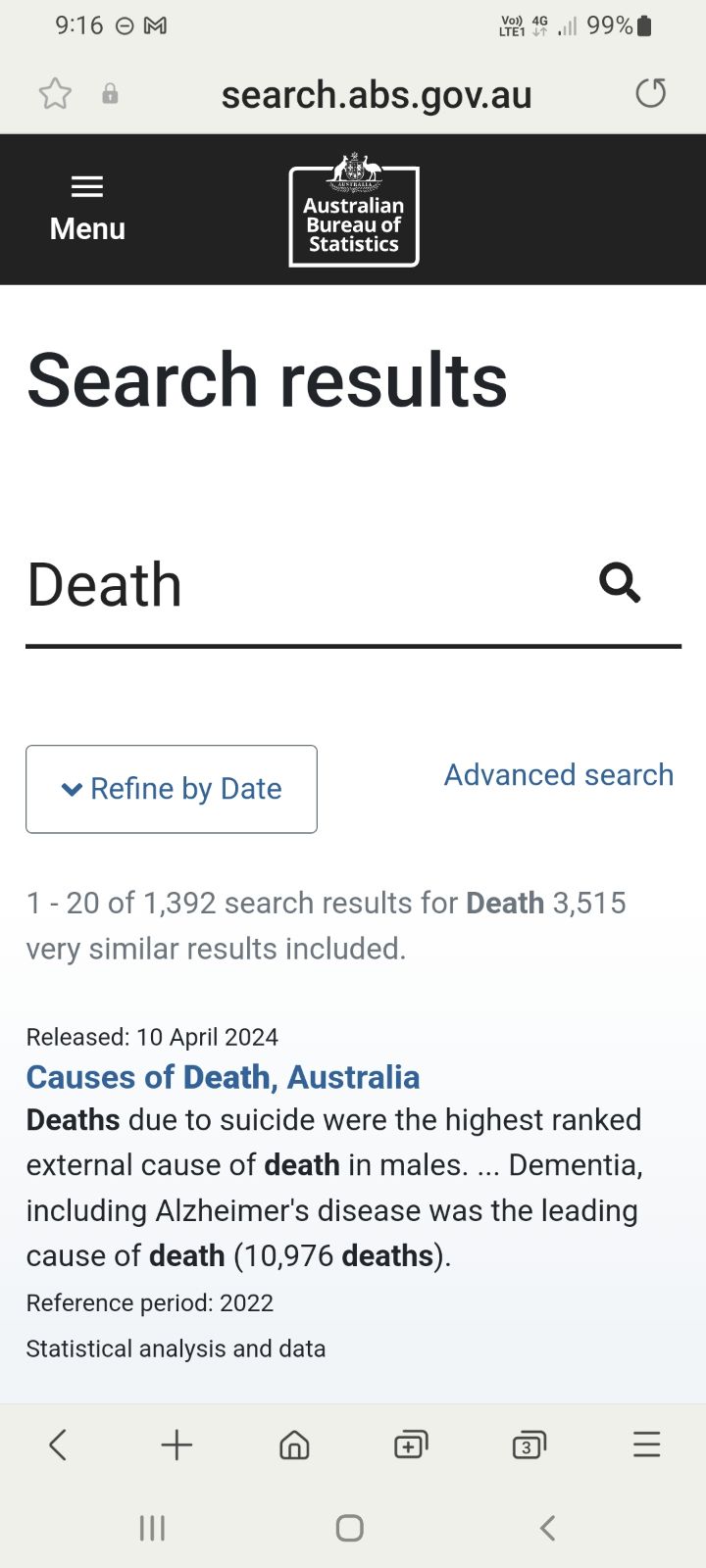This screenshot has height=1568, width=706.
Task: Tap the search magnifier icon
Action: point(620,583)
